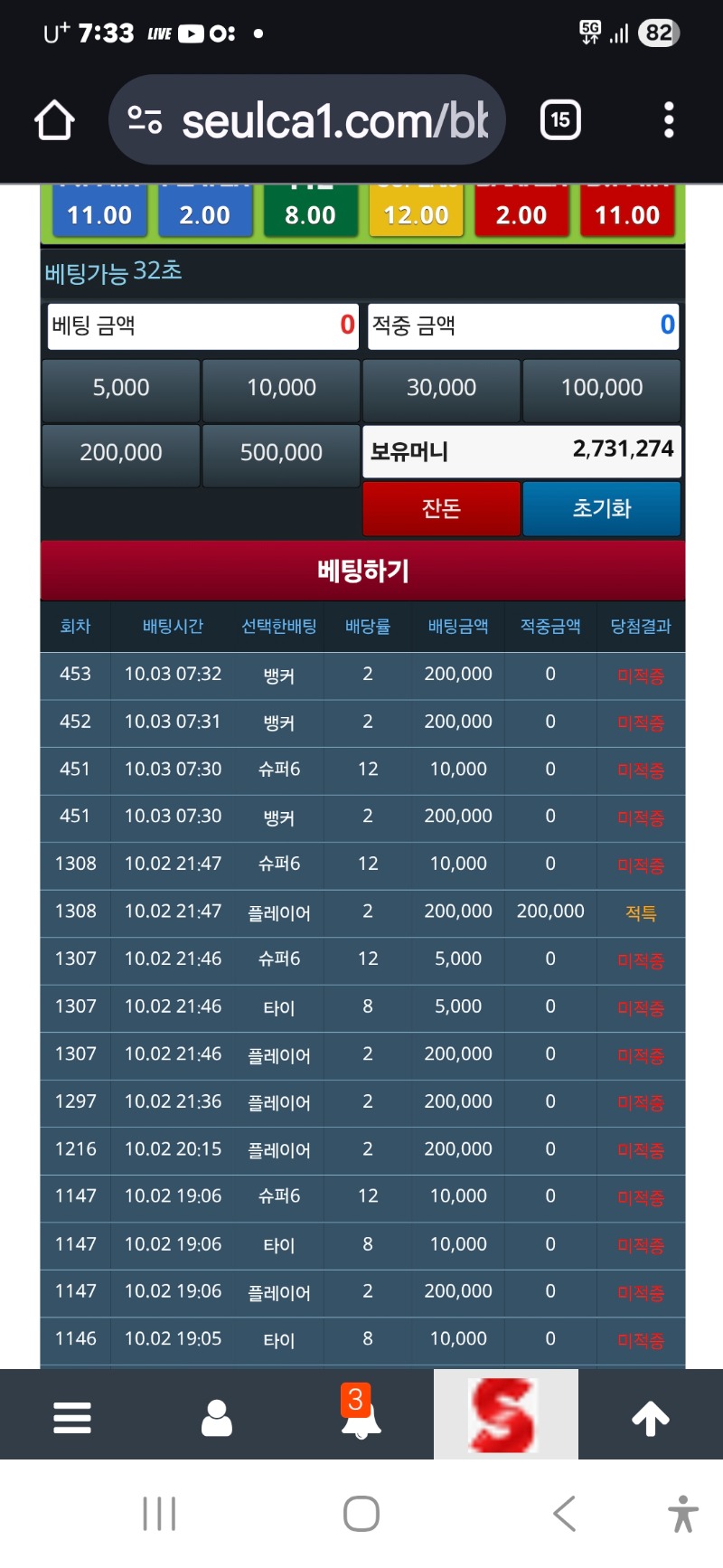Viewport: 723px width, 1568px height.
Task: Choose the 30,000 bet amount
Action: pyautogui.click(x=441, y=389)
